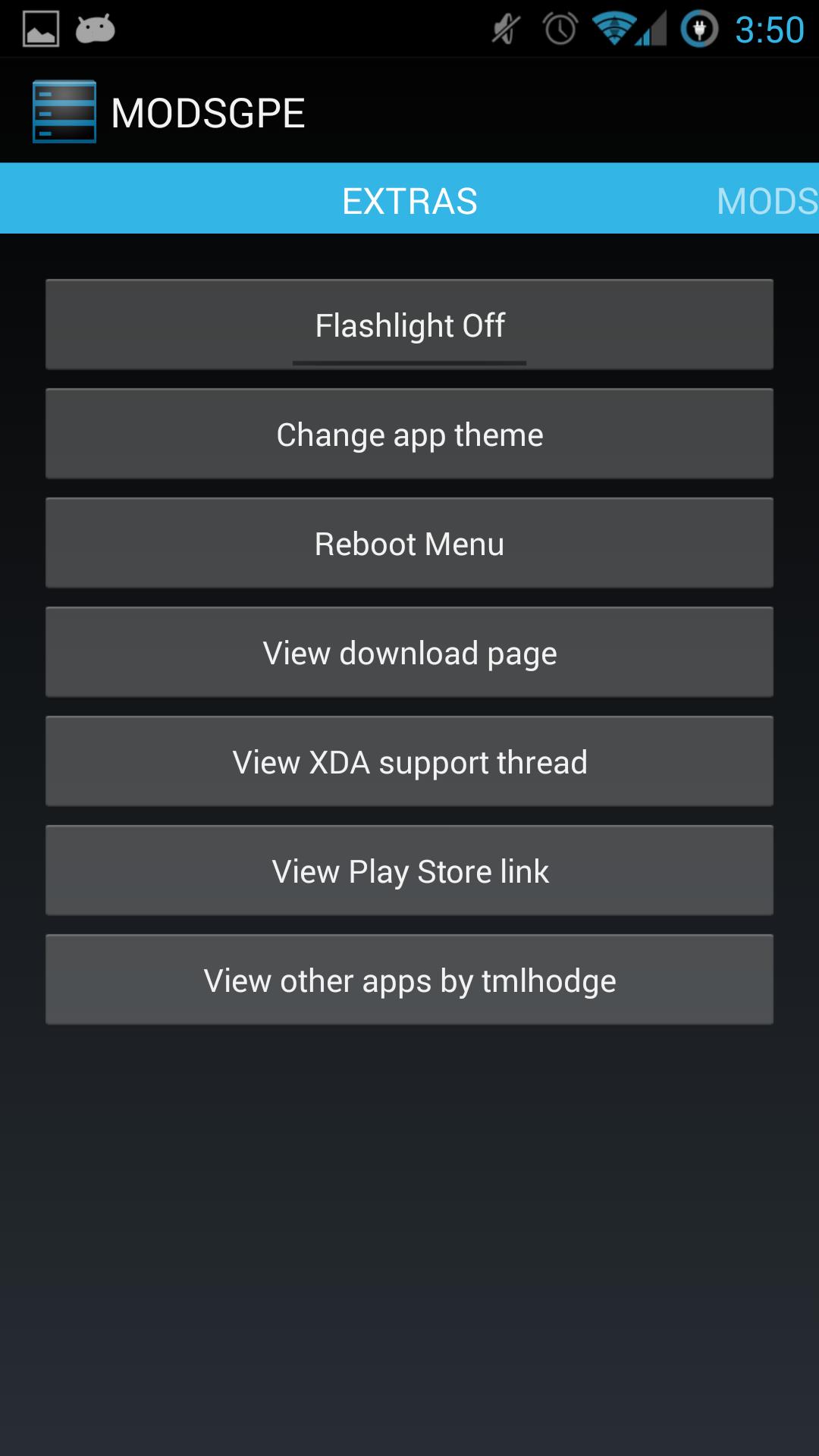View other apps by tmlhodge
The height and width of the screenshot is (1456, 819).
(x=409, y=979)
